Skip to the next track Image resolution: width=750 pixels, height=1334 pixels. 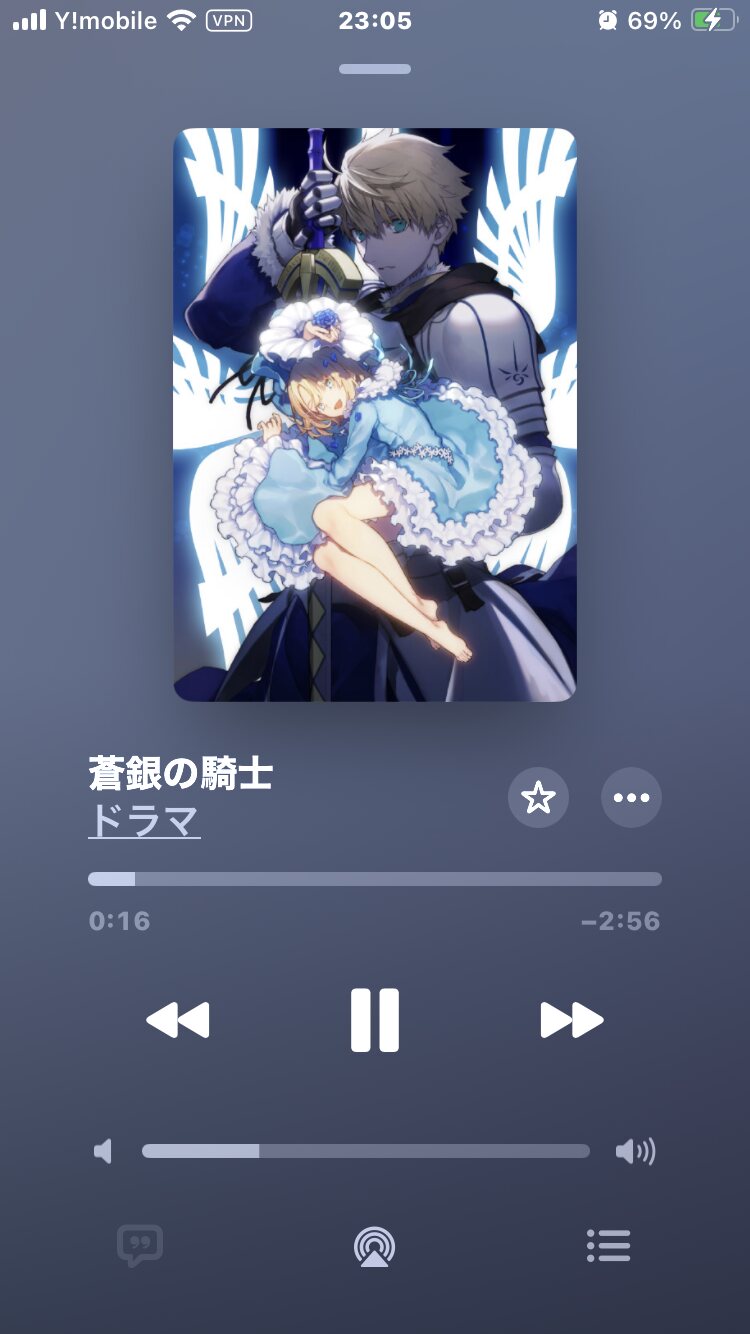coord(572,1020)
